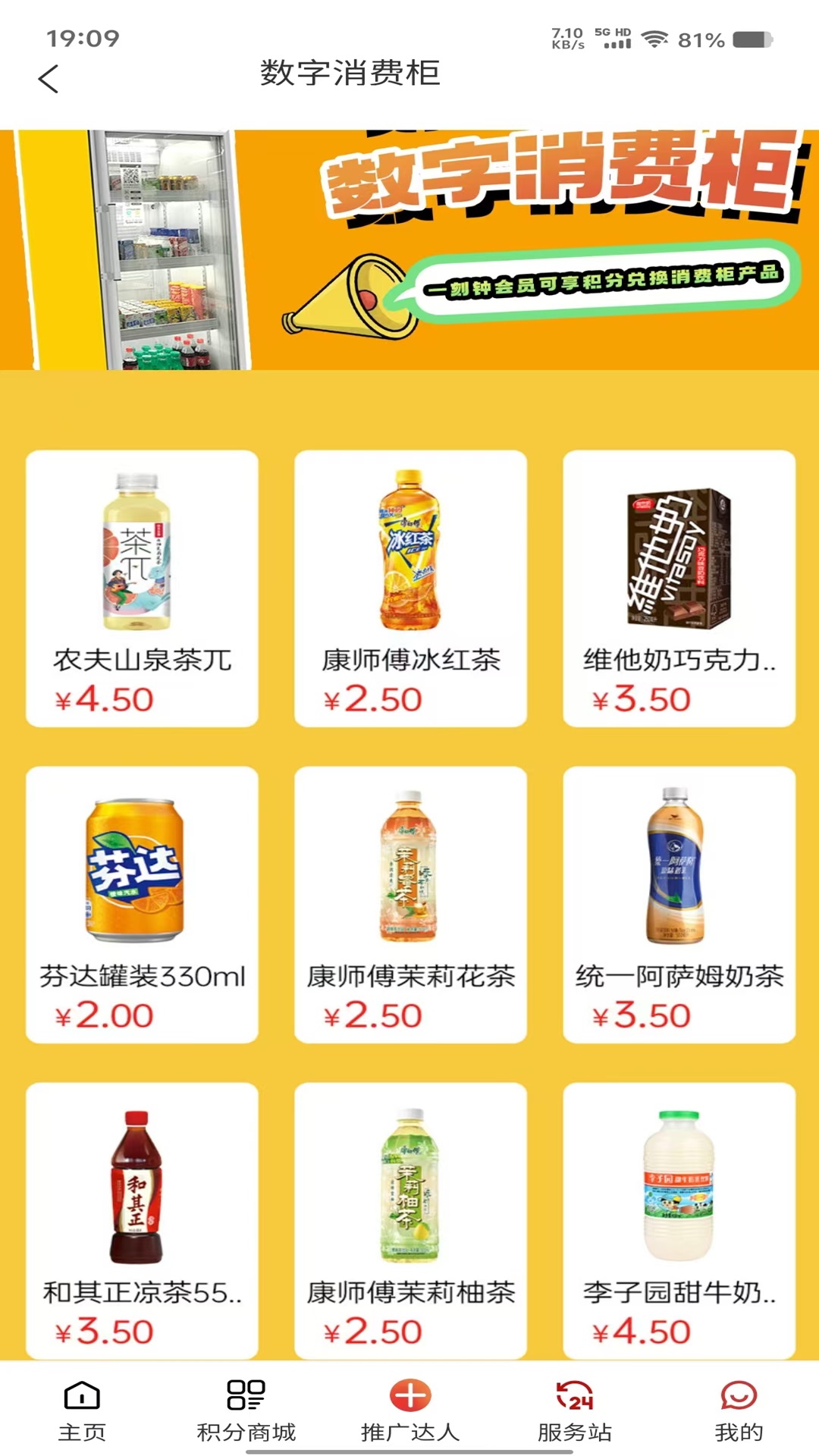
Task: Open 芬达罐装330ml product card
Action: [x=142, y=904]
